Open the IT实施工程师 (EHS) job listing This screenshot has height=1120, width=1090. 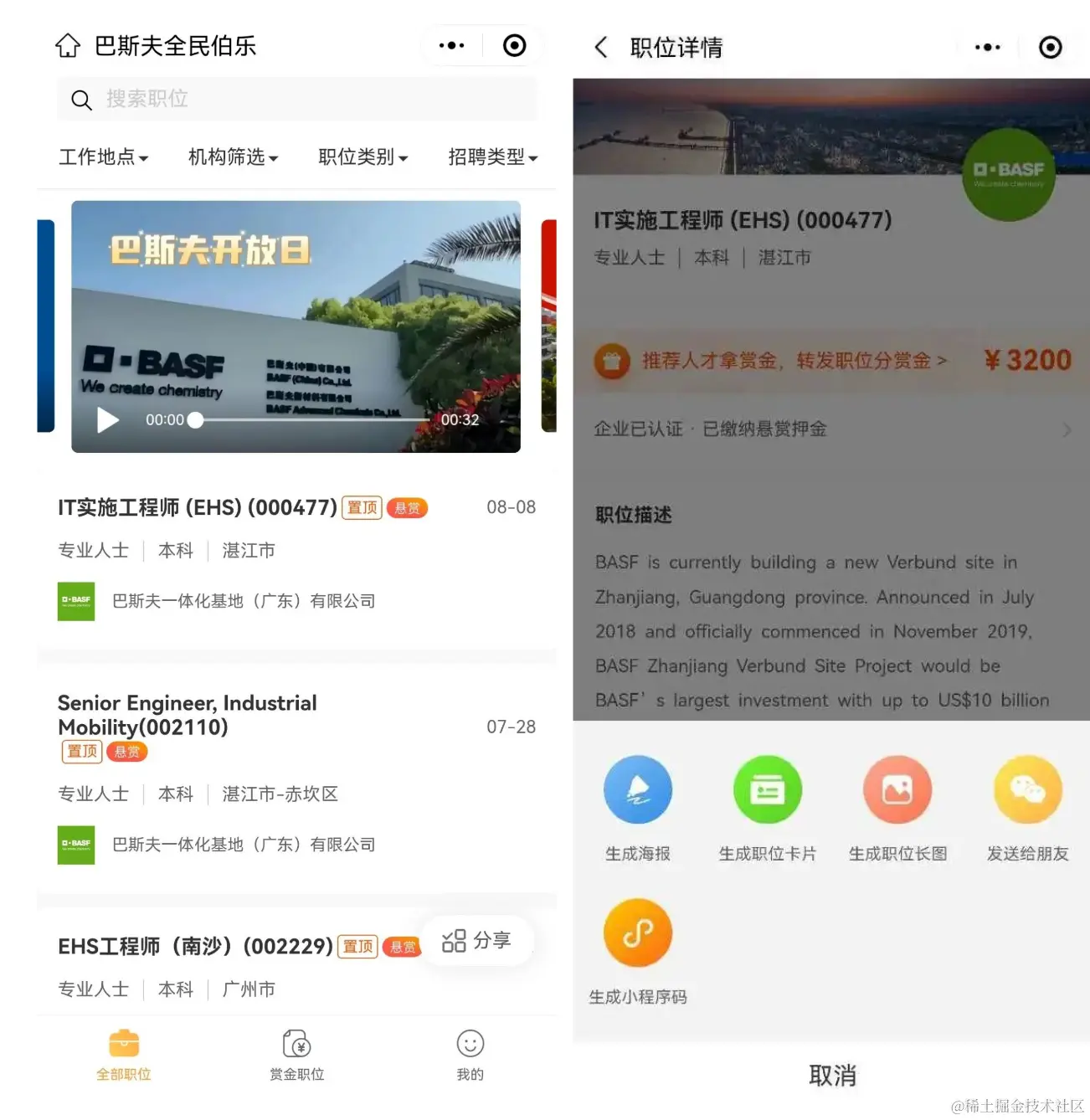click(198, 507)
